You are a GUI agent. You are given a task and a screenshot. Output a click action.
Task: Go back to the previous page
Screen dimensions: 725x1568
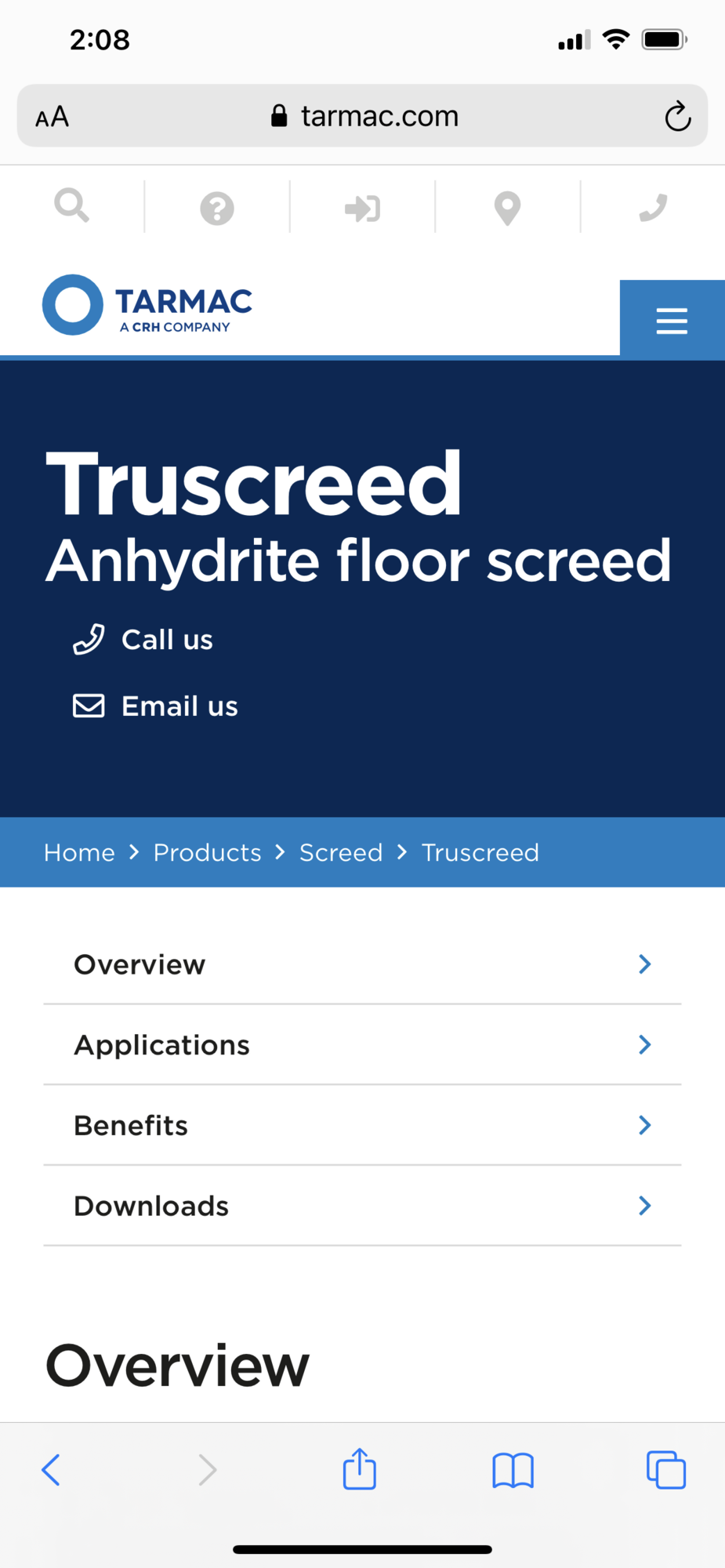coord(51,1470)
